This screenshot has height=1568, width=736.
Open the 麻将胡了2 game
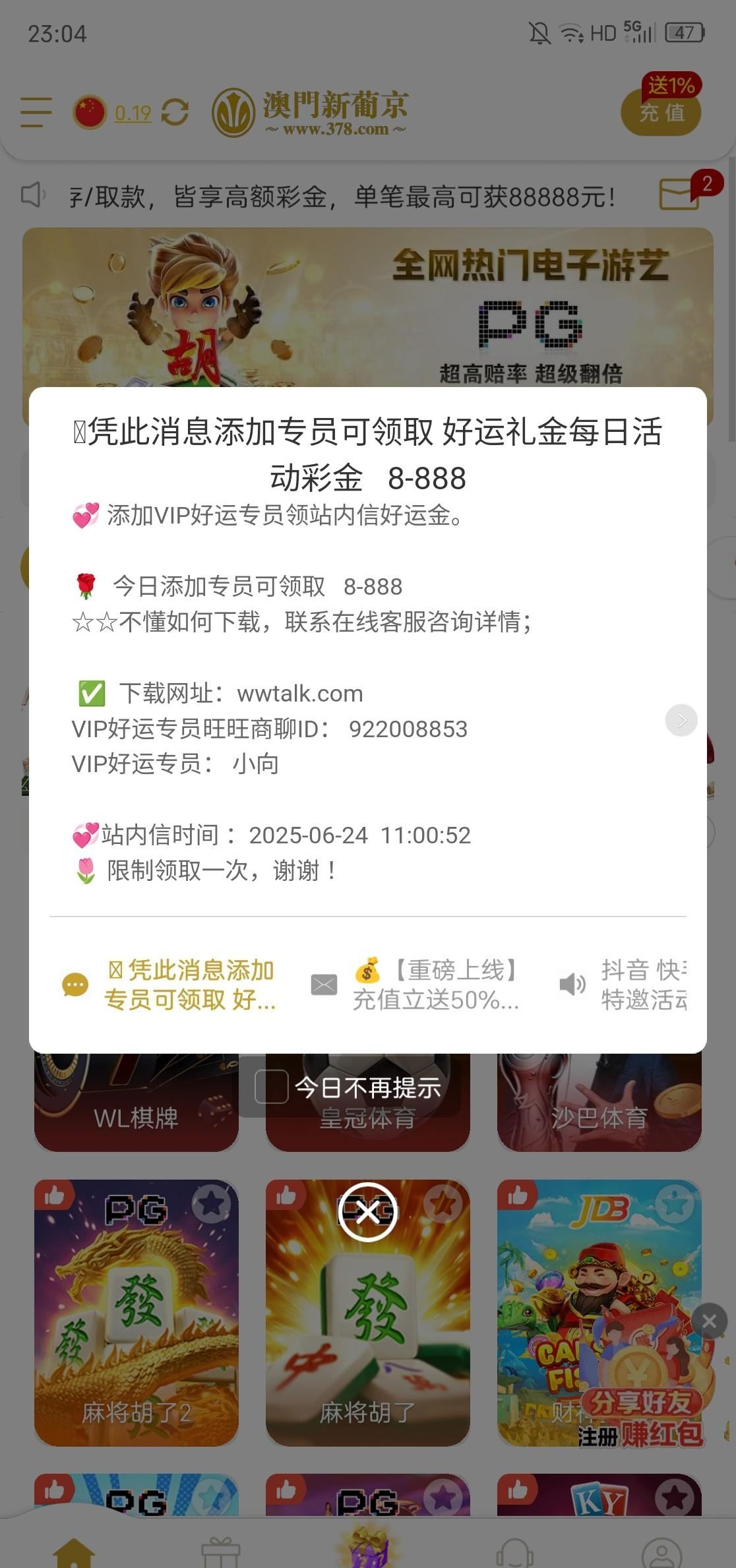coord(137,1312)
